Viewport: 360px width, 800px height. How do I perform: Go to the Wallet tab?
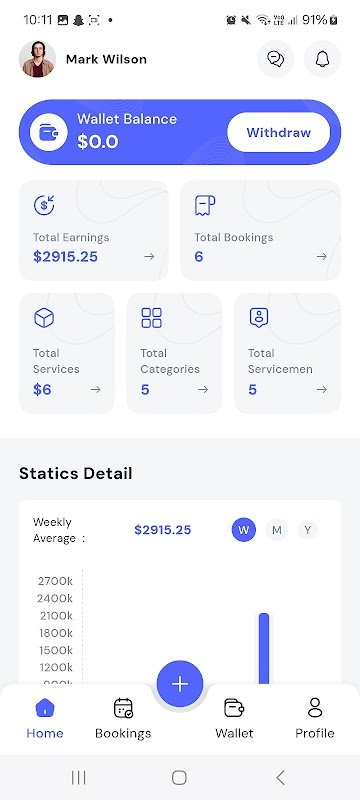[x=234, y=719]
